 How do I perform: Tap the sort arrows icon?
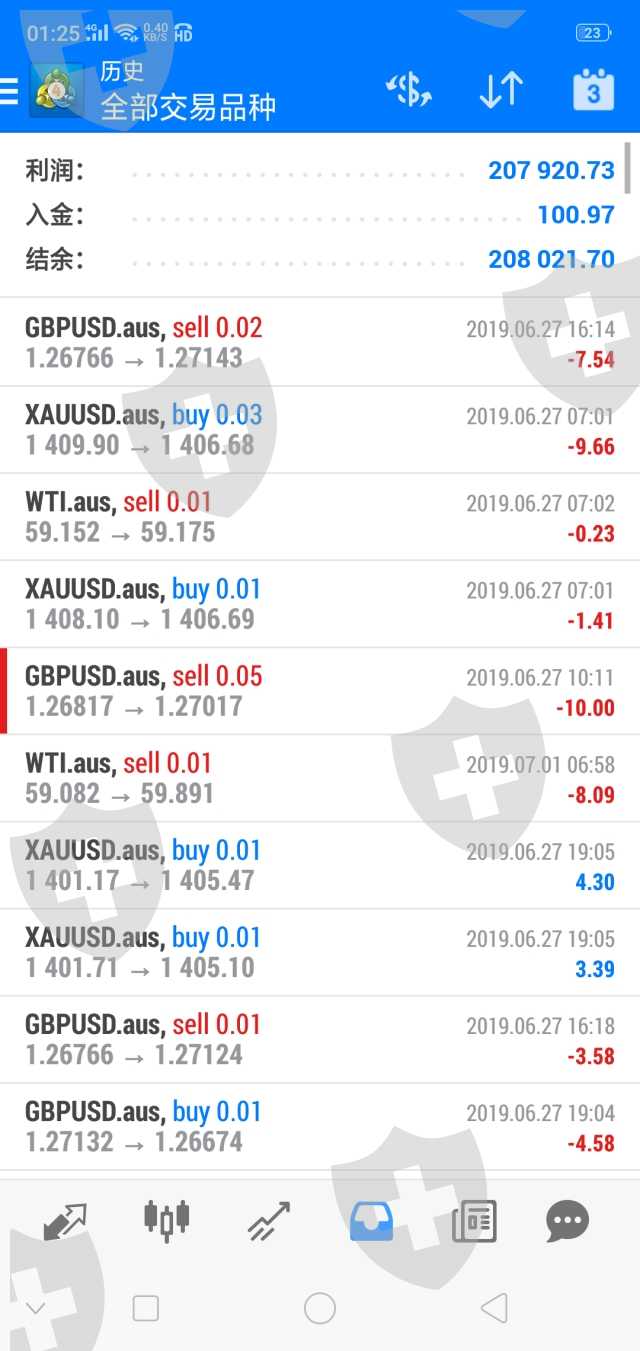point(501,91)
